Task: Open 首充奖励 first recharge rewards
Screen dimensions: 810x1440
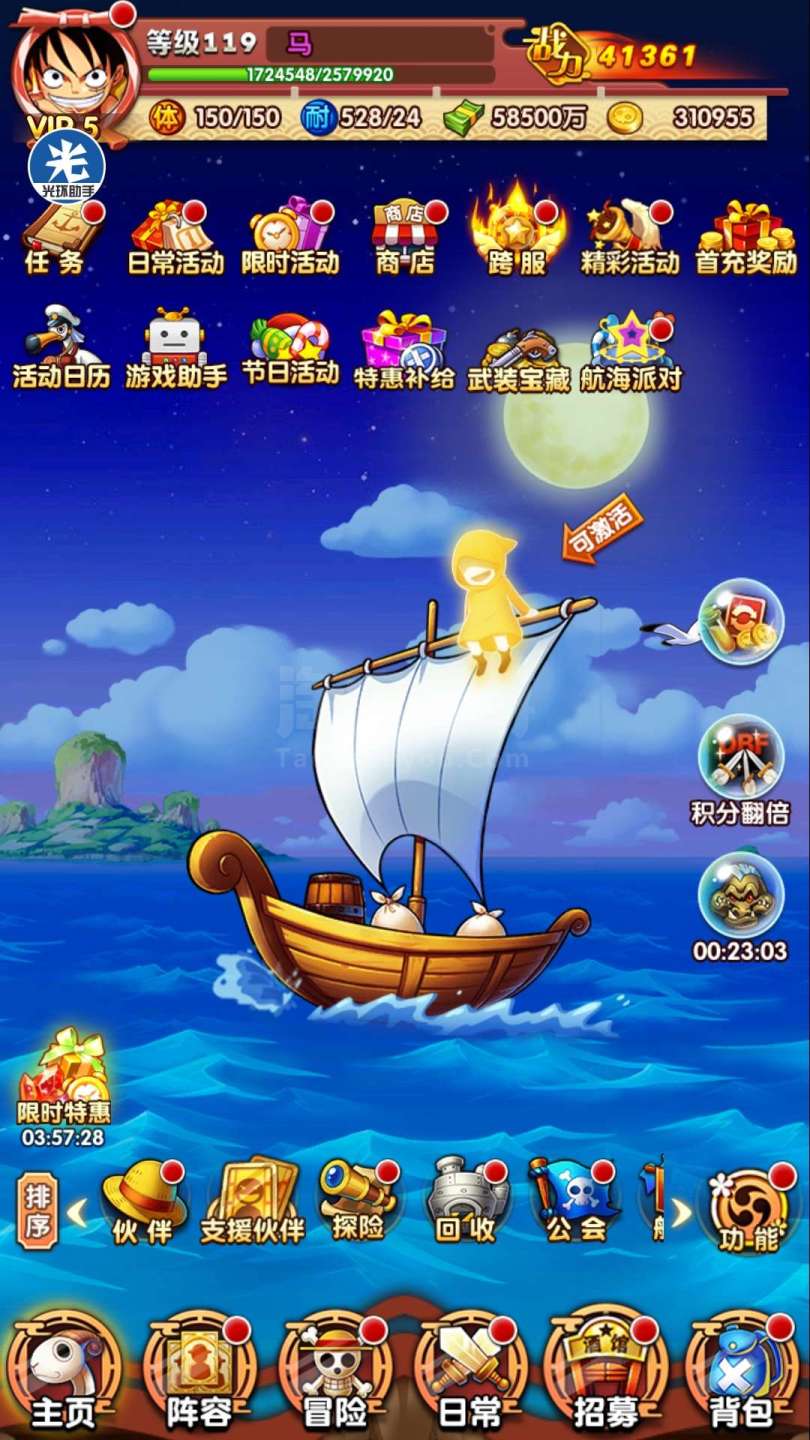Action: pos(746,238)
